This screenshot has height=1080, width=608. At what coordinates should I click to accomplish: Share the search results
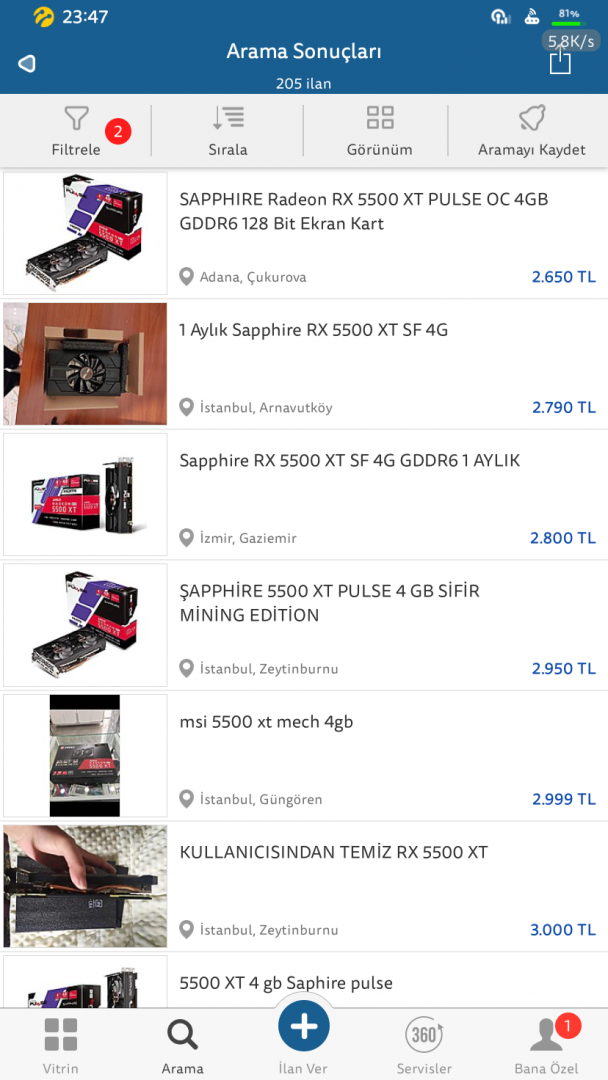tap(560, 61)
